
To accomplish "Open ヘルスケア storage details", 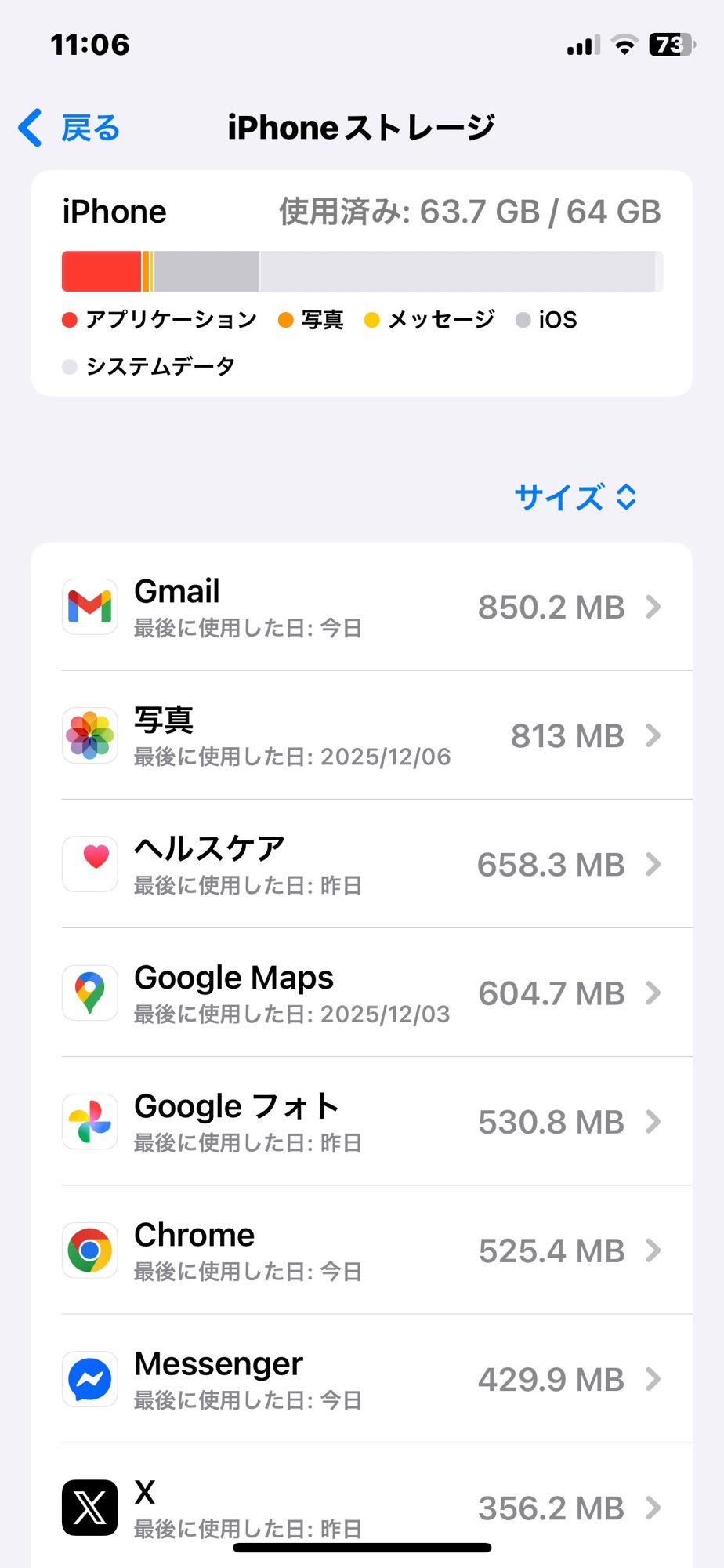I will click(x=362, y=864).
